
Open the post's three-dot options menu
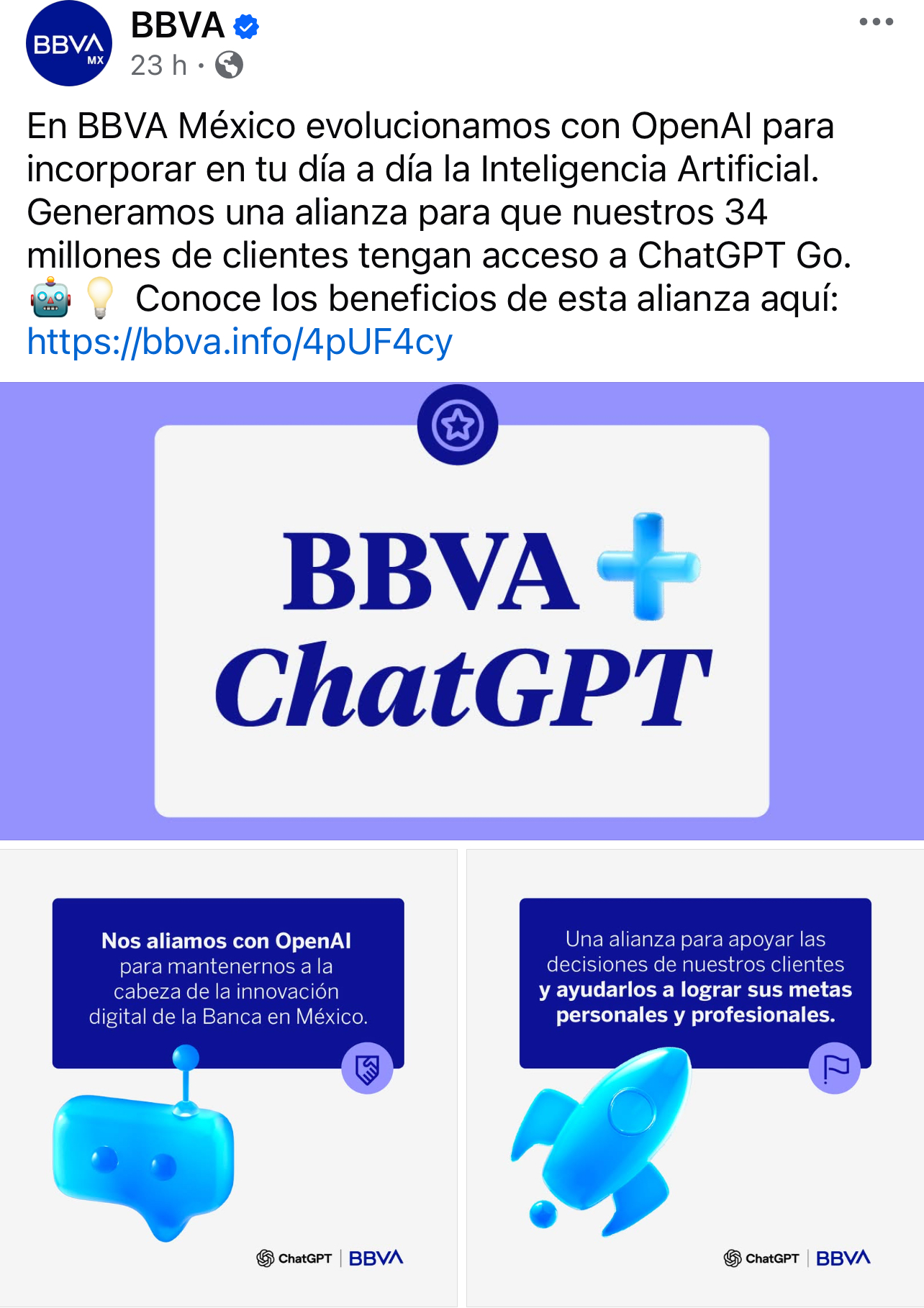pyautogui.click(x=876, y=22)
